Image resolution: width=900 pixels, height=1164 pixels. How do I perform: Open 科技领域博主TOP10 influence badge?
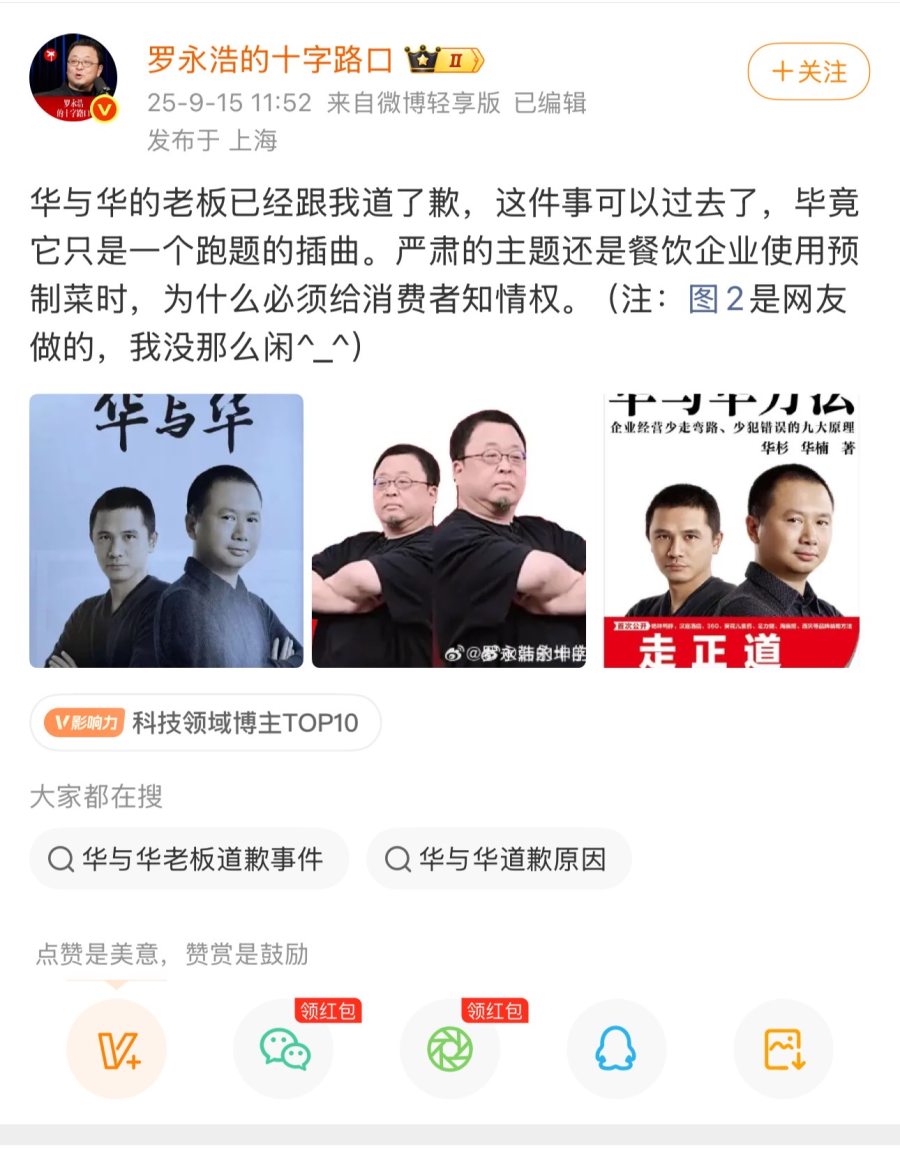[x=205, y=723]
